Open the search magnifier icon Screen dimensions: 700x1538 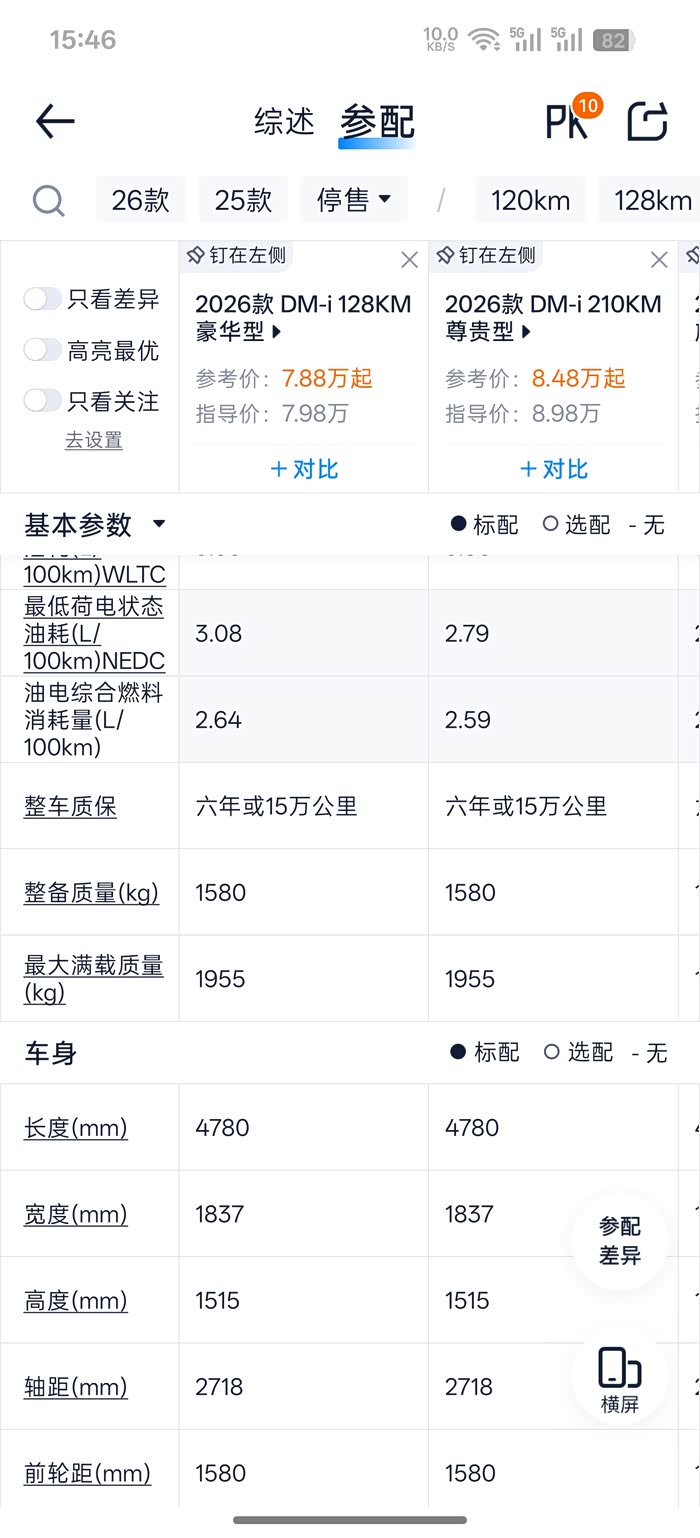pos(48,201)
